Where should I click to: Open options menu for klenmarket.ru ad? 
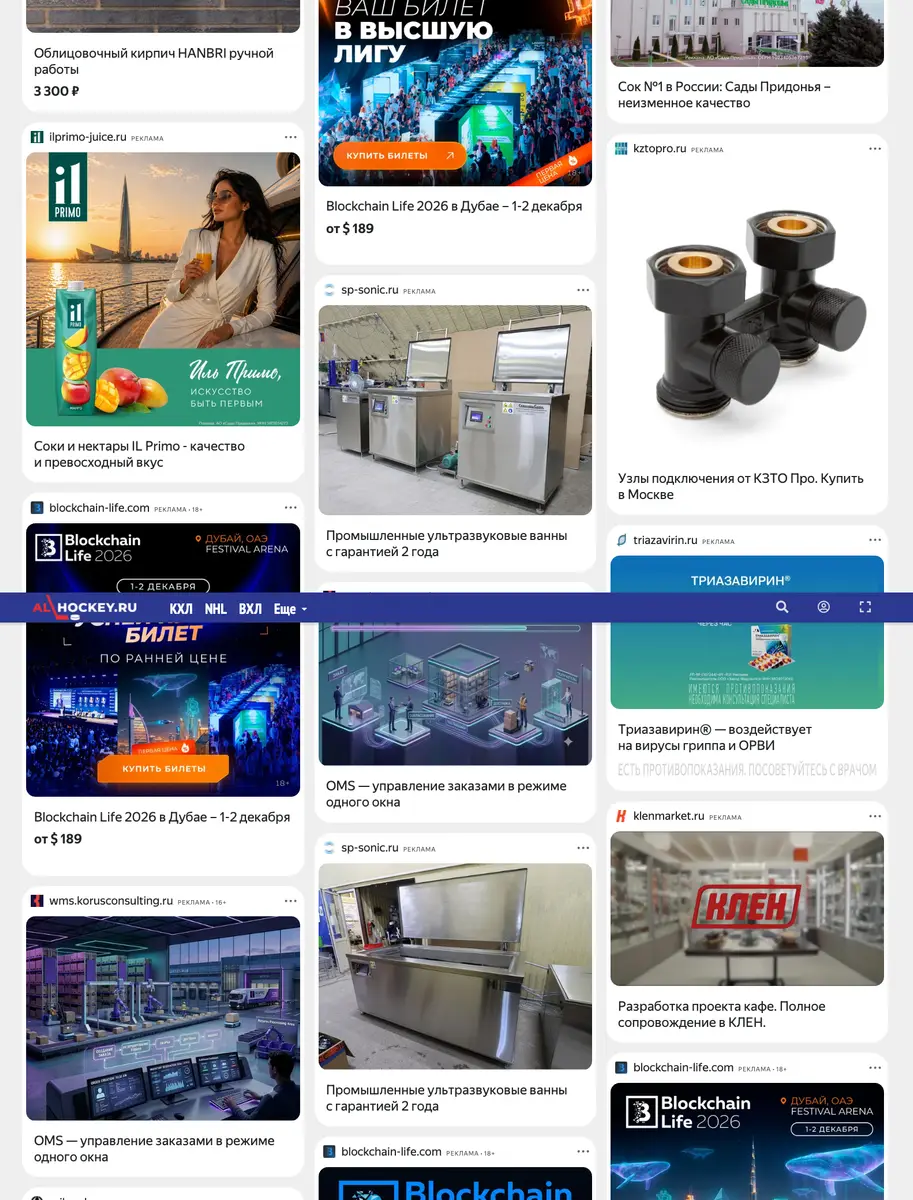874,816
